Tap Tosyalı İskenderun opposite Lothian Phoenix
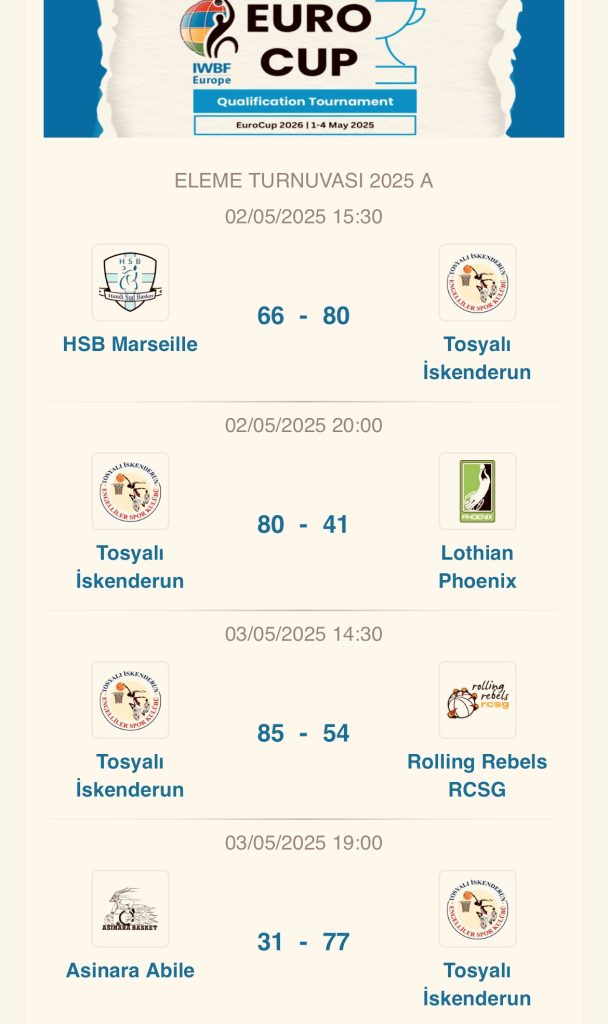The image size is (608, 1024). tap(130, 566)
